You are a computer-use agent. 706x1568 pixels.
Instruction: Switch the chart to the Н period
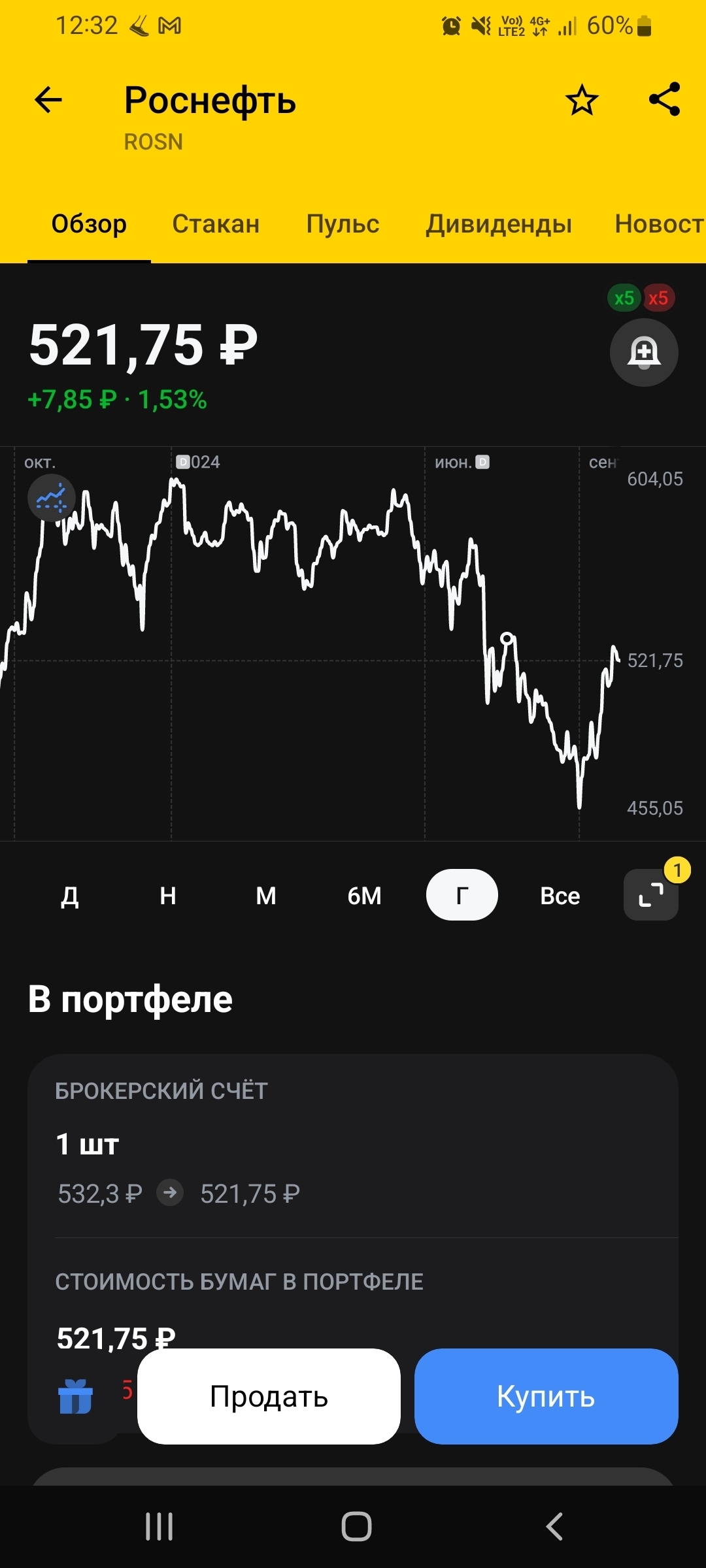point(168,895)
